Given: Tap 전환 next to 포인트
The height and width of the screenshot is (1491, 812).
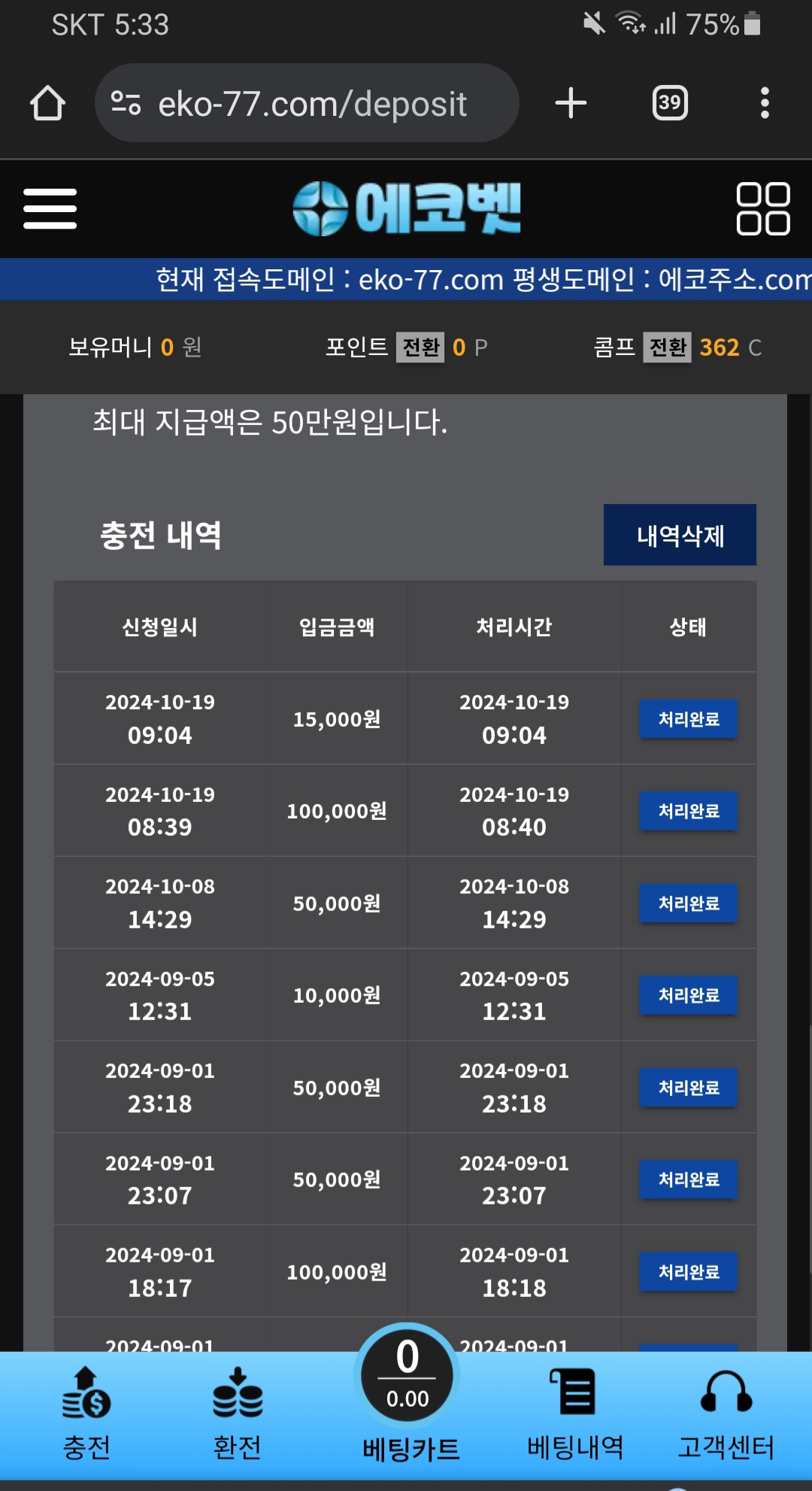Looking at the screenshot, I should (x=420, y=347).
